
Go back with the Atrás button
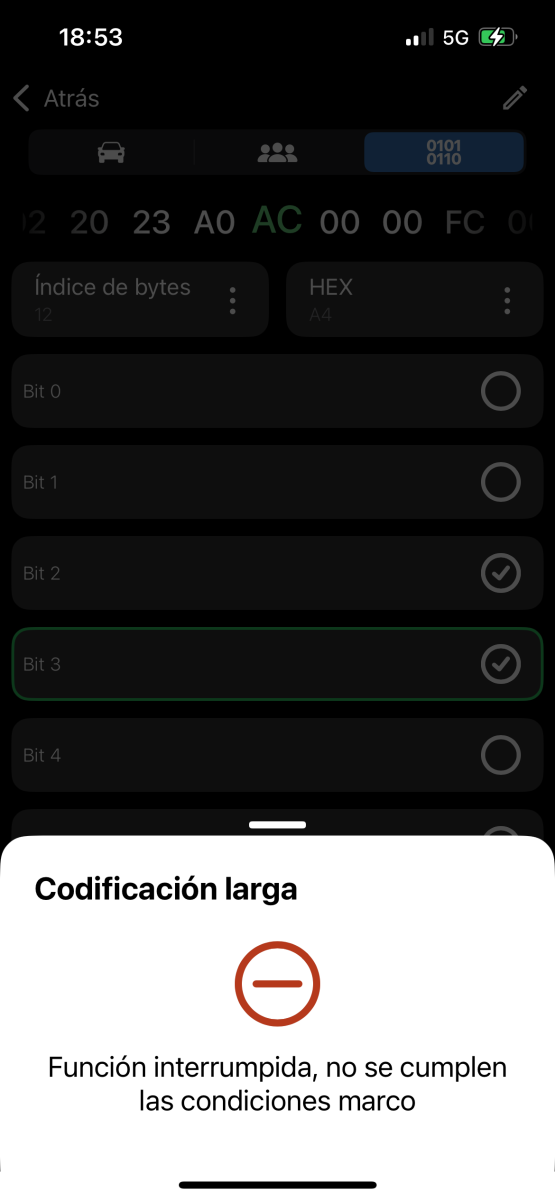(x=56, y=99)
